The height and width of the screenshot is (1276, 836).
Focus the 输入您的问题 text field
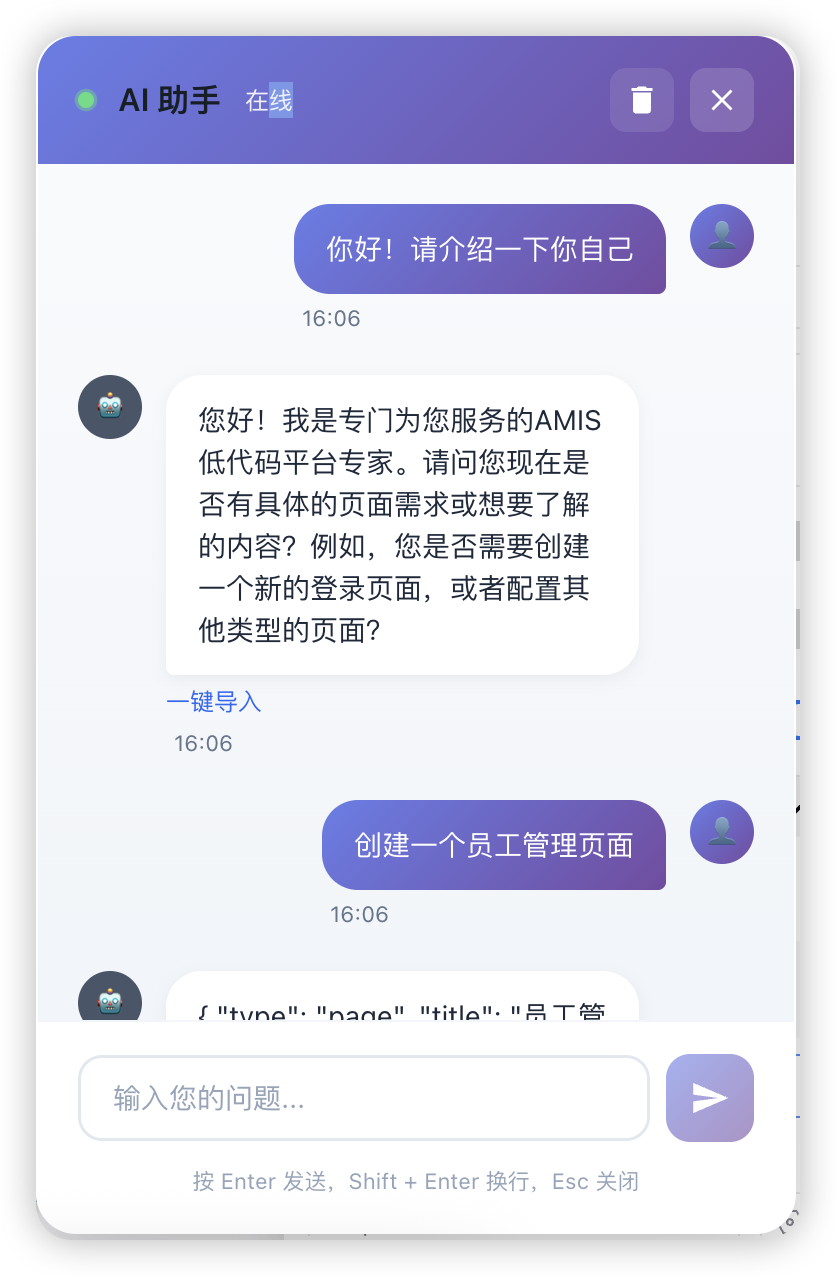click(x=364, y=1098)
